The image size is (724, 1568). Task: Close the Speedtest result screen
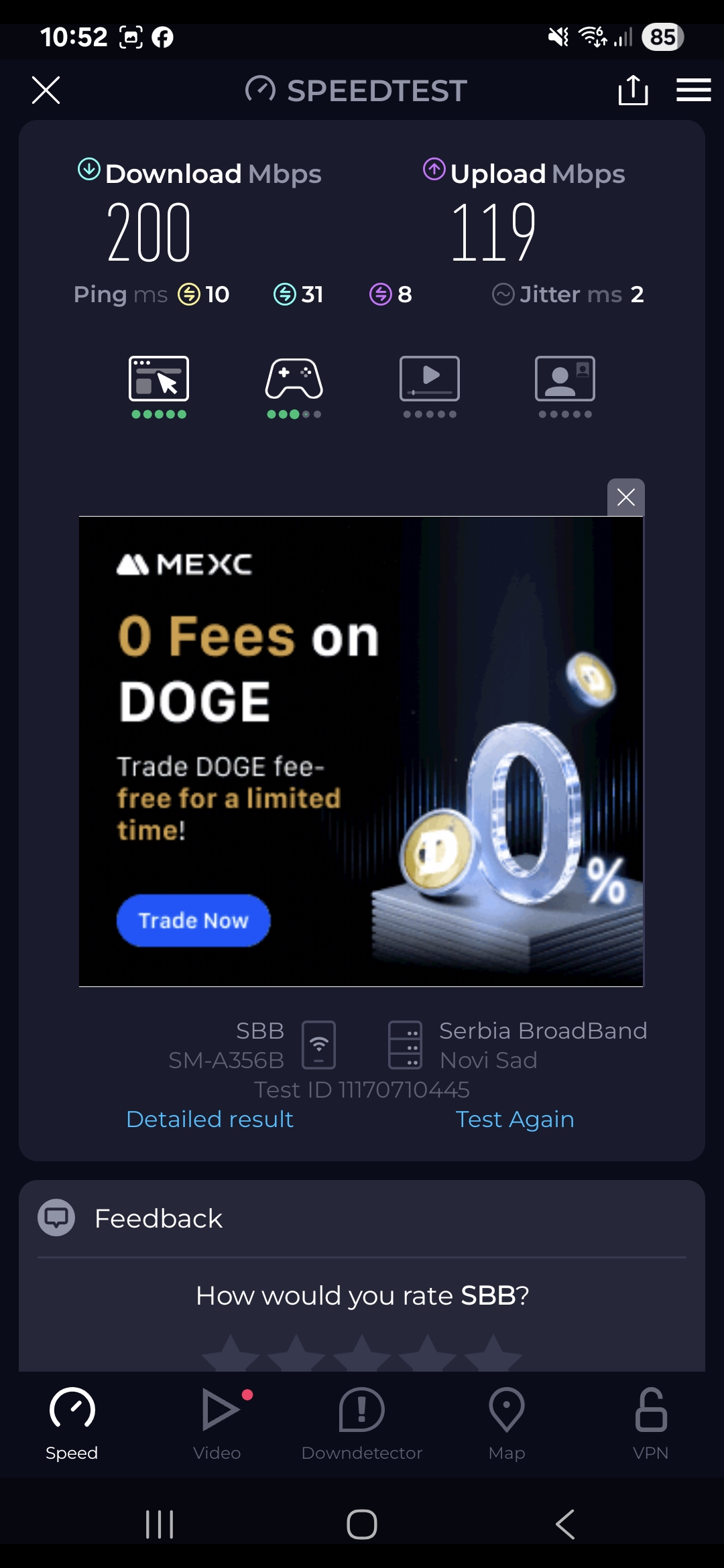(46, 90)
